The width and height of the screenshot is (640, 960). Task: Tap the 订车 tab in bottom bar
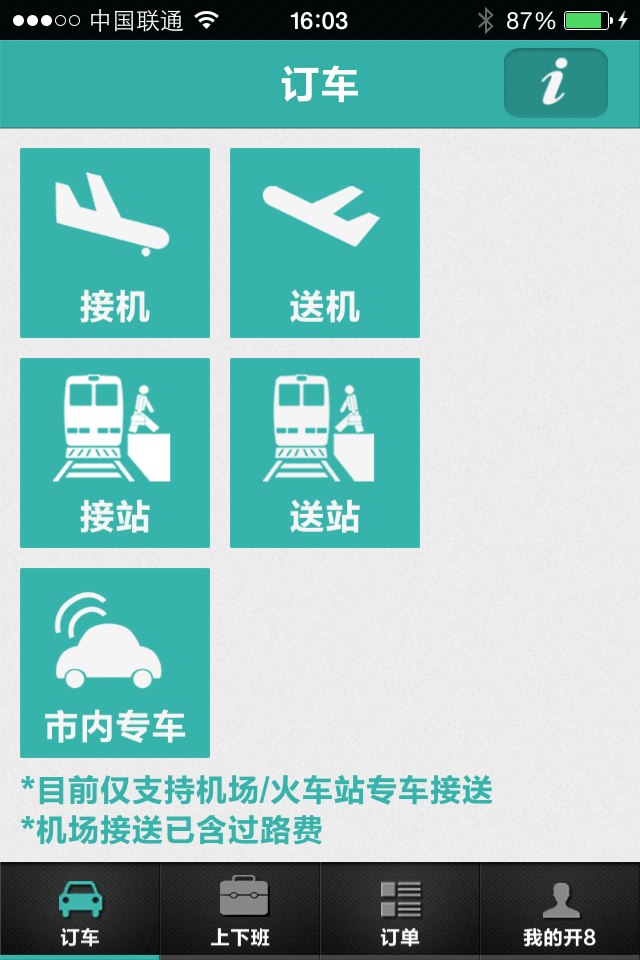[x=80, y=912]
